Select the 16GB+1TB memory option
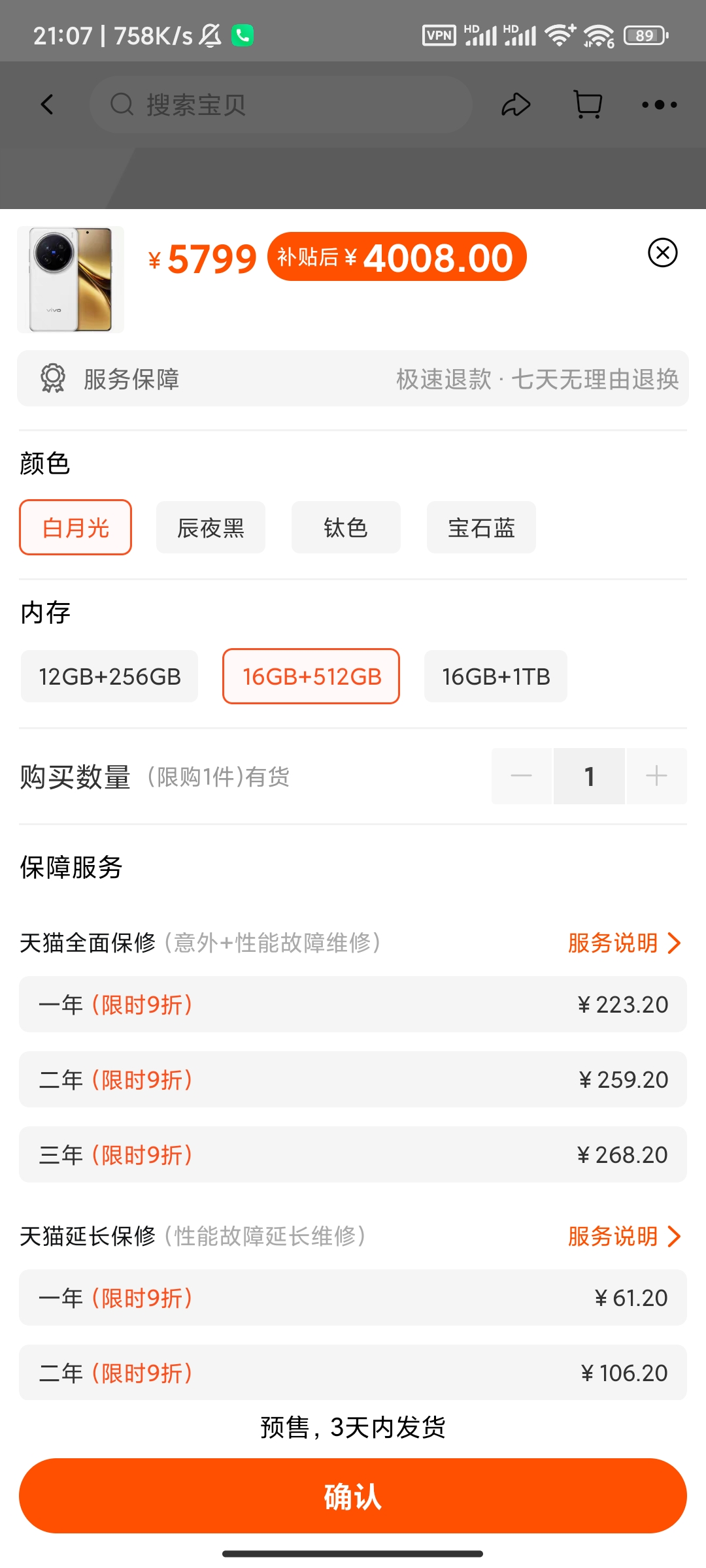706x1568 pixels. coord(496,676)
